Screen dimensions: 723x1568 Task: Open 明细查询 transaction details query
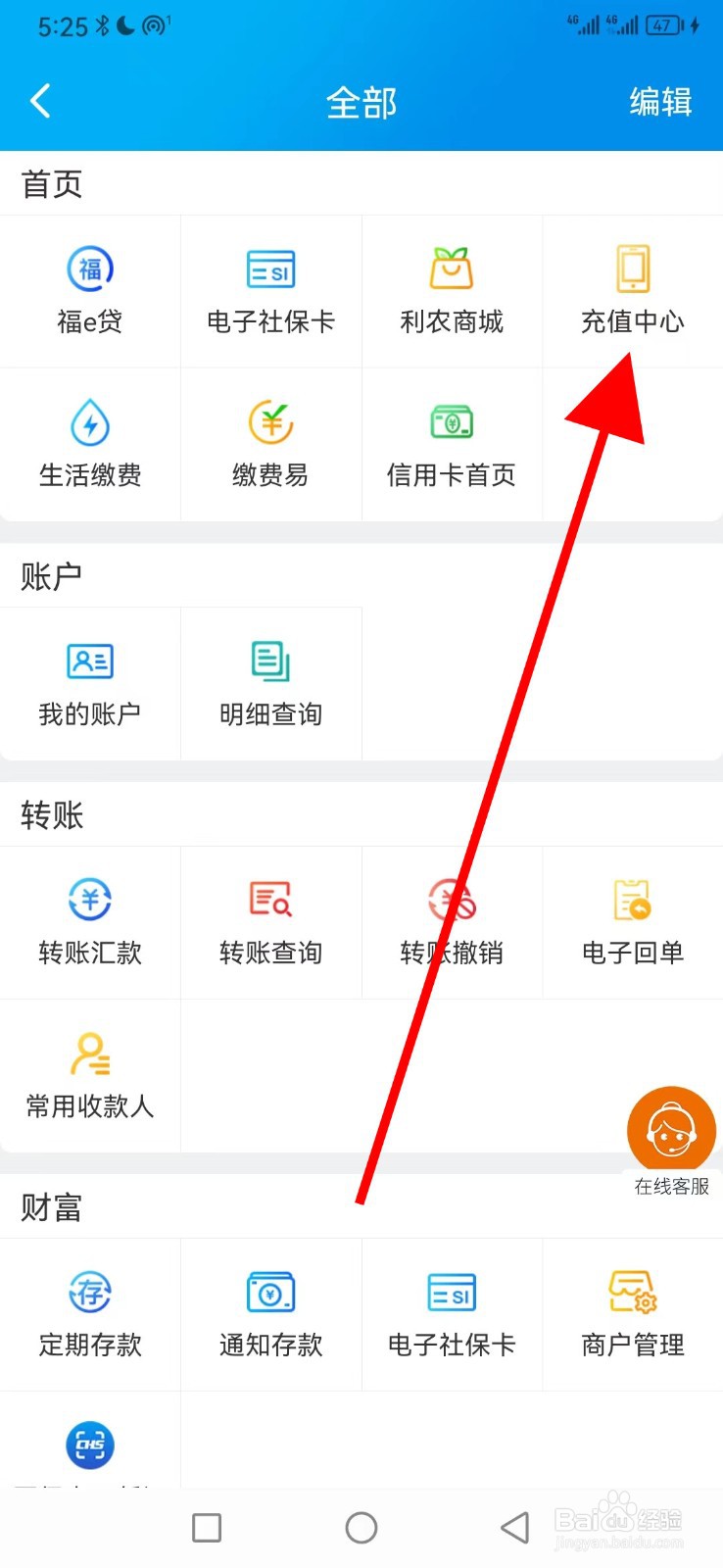[x=271, y=683]
